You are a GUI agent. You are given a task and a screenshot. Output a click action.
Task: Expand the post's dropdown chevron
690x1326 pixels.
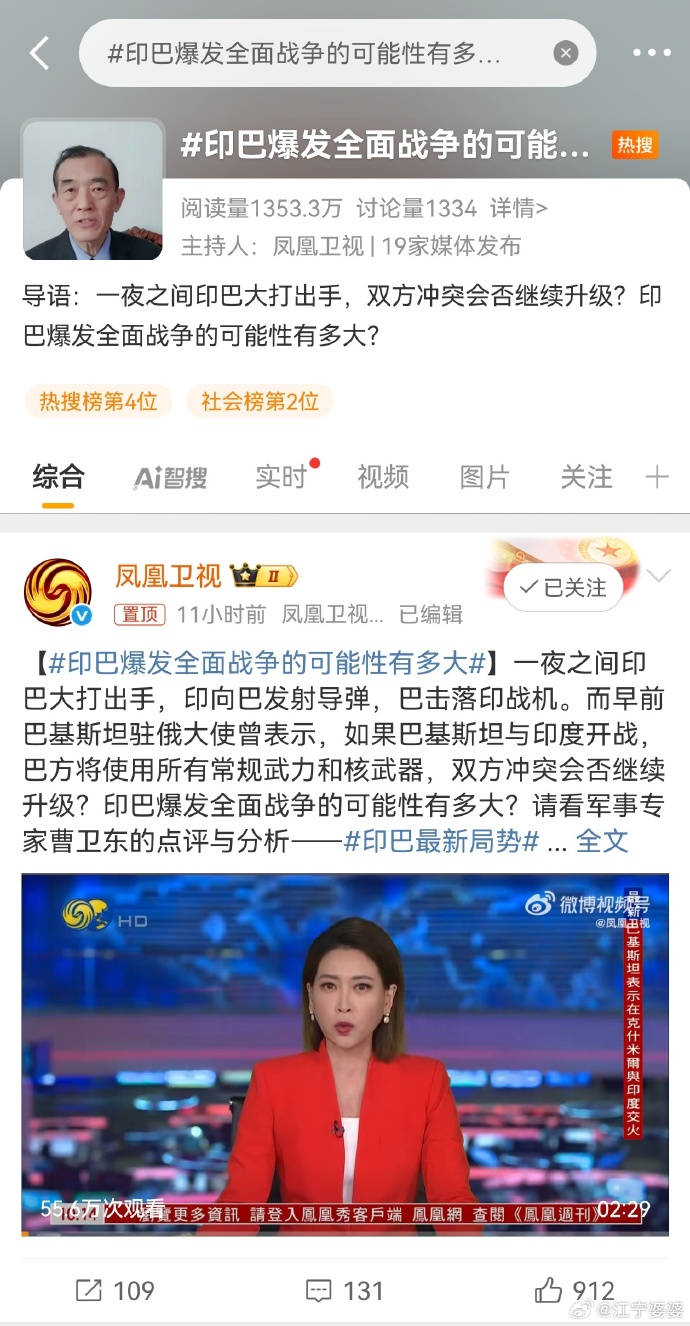pyautogui.click(x=659, y=576)
